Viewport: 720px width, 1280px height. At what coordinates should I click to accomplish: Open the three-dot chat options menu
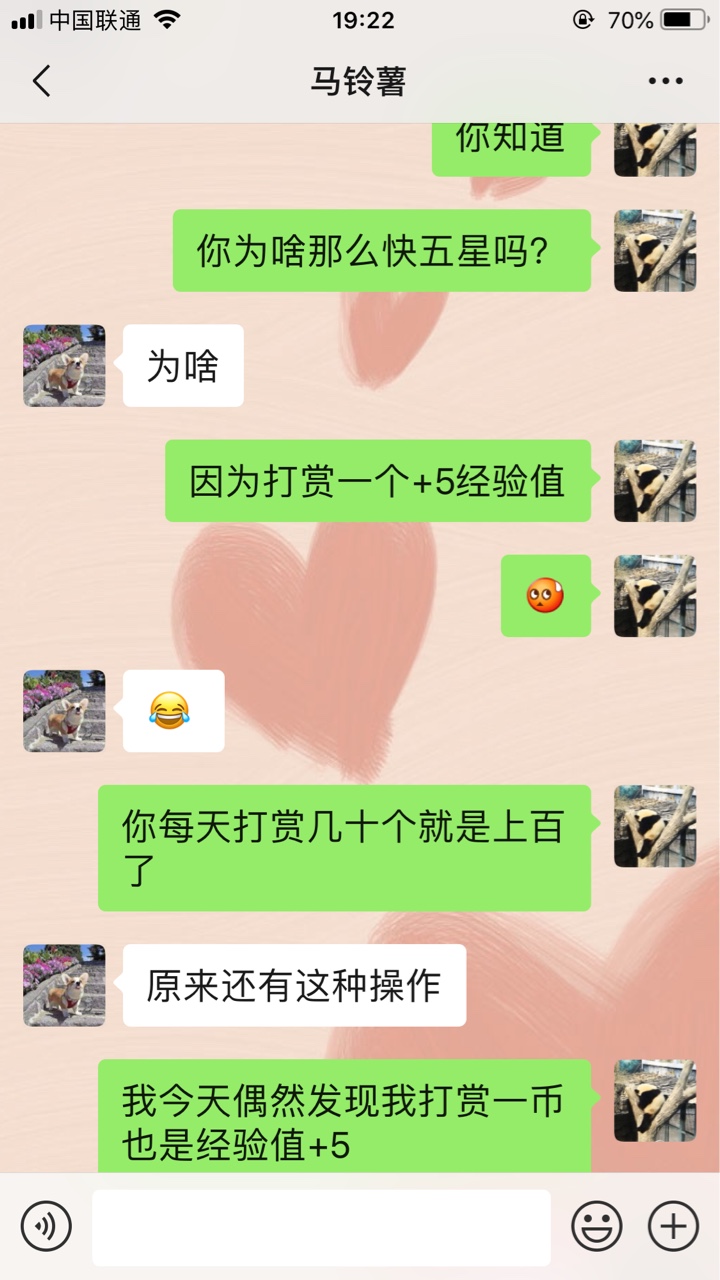coord(665,81)
